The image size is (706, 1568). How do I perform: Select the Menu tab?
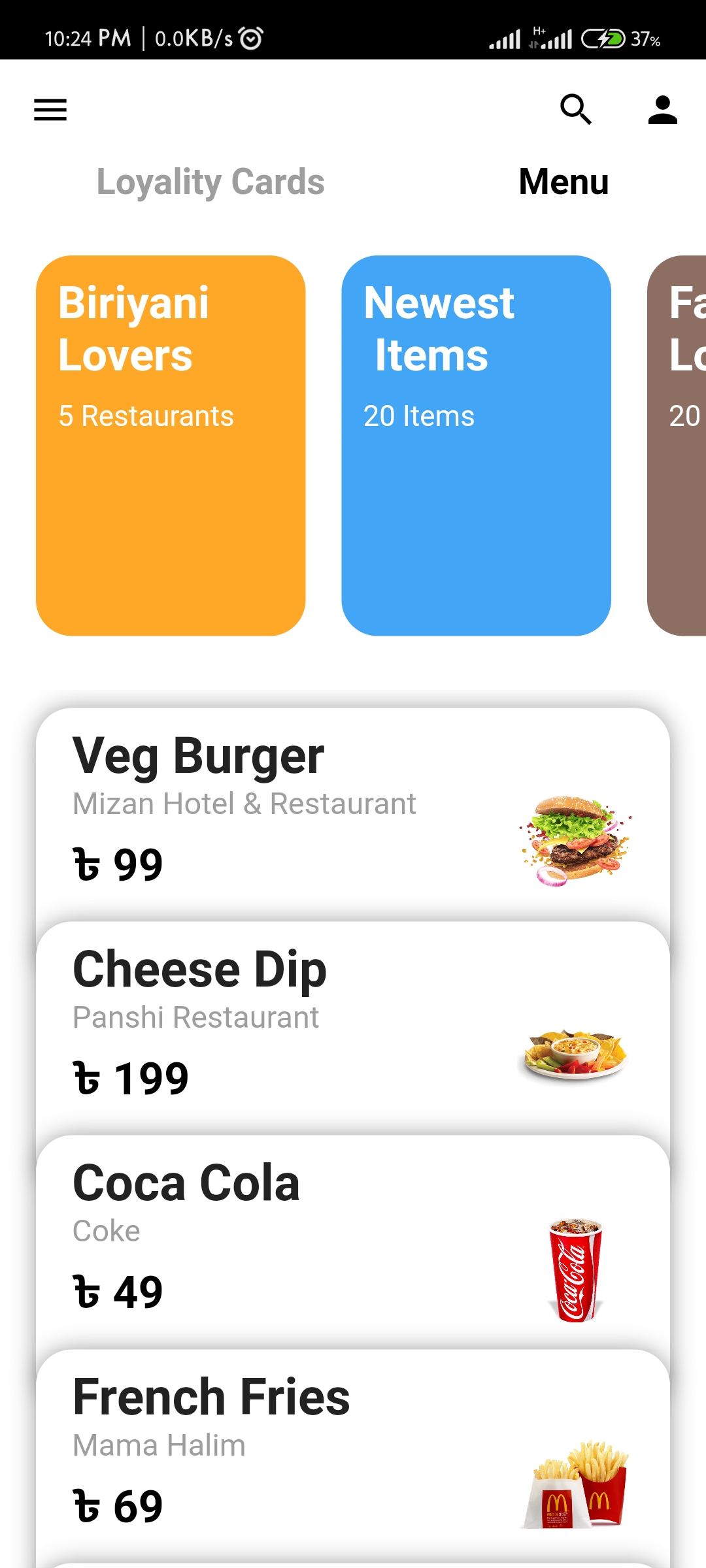click(563, 182)
